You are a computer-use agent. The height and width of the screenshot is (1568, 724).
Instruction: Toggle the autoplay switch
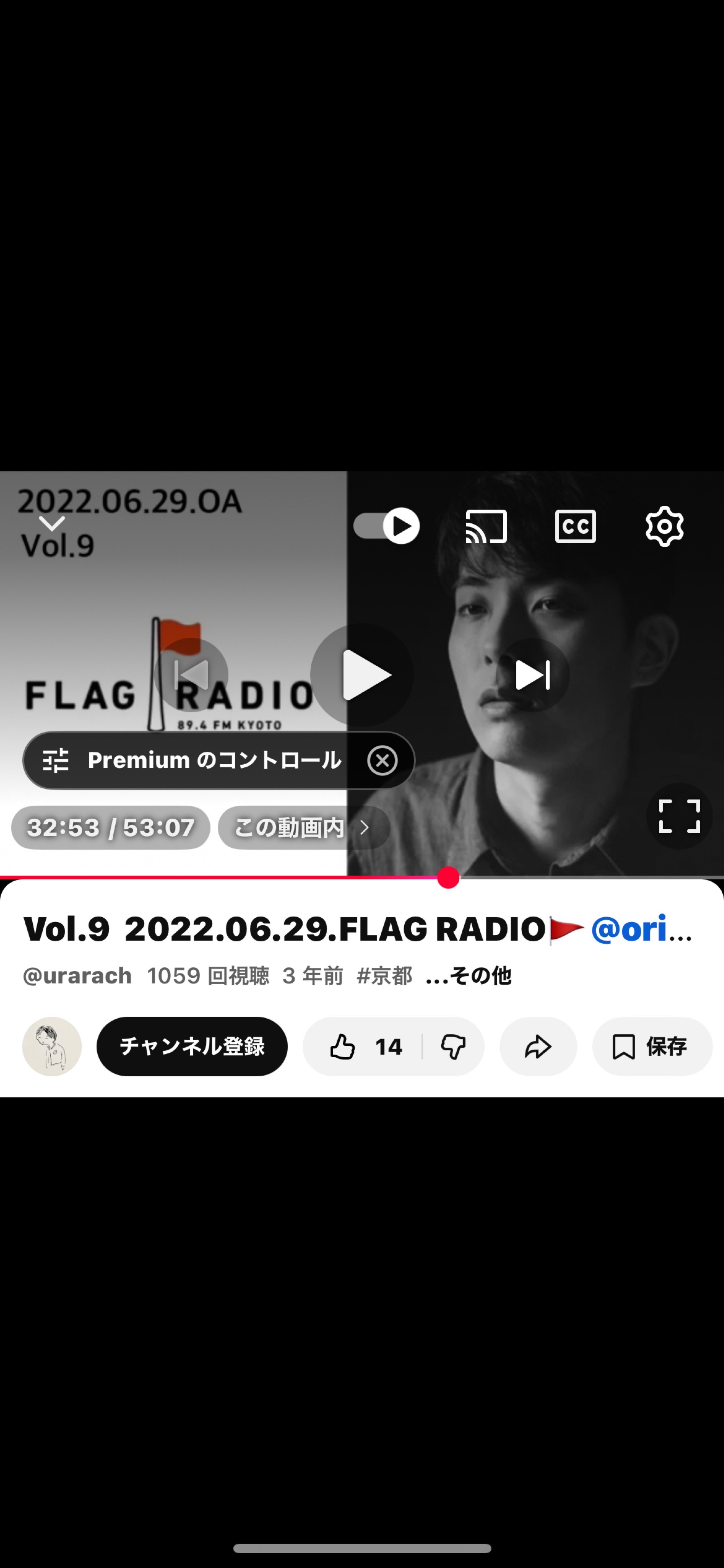[x=386, y=526]
